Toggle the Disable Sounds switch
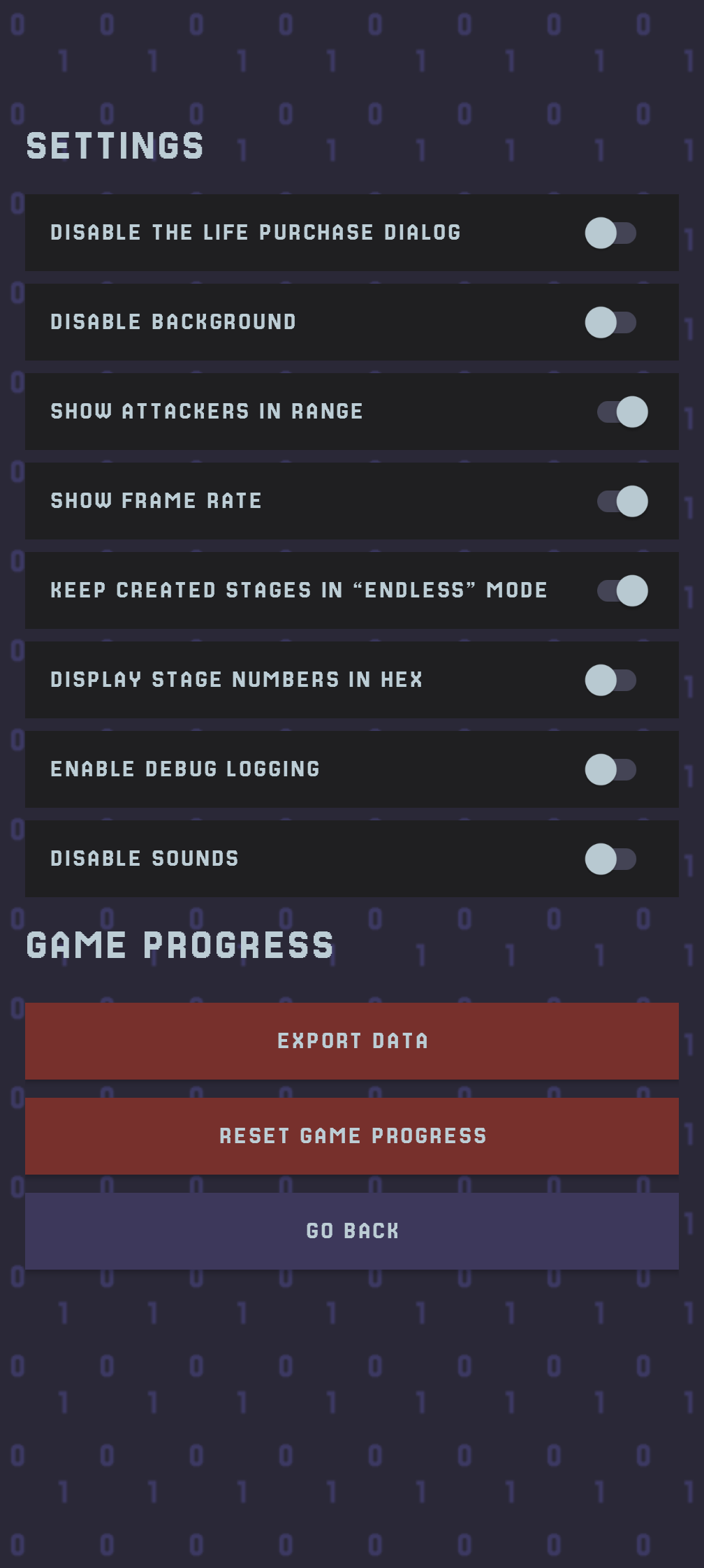 pos(610,859)
